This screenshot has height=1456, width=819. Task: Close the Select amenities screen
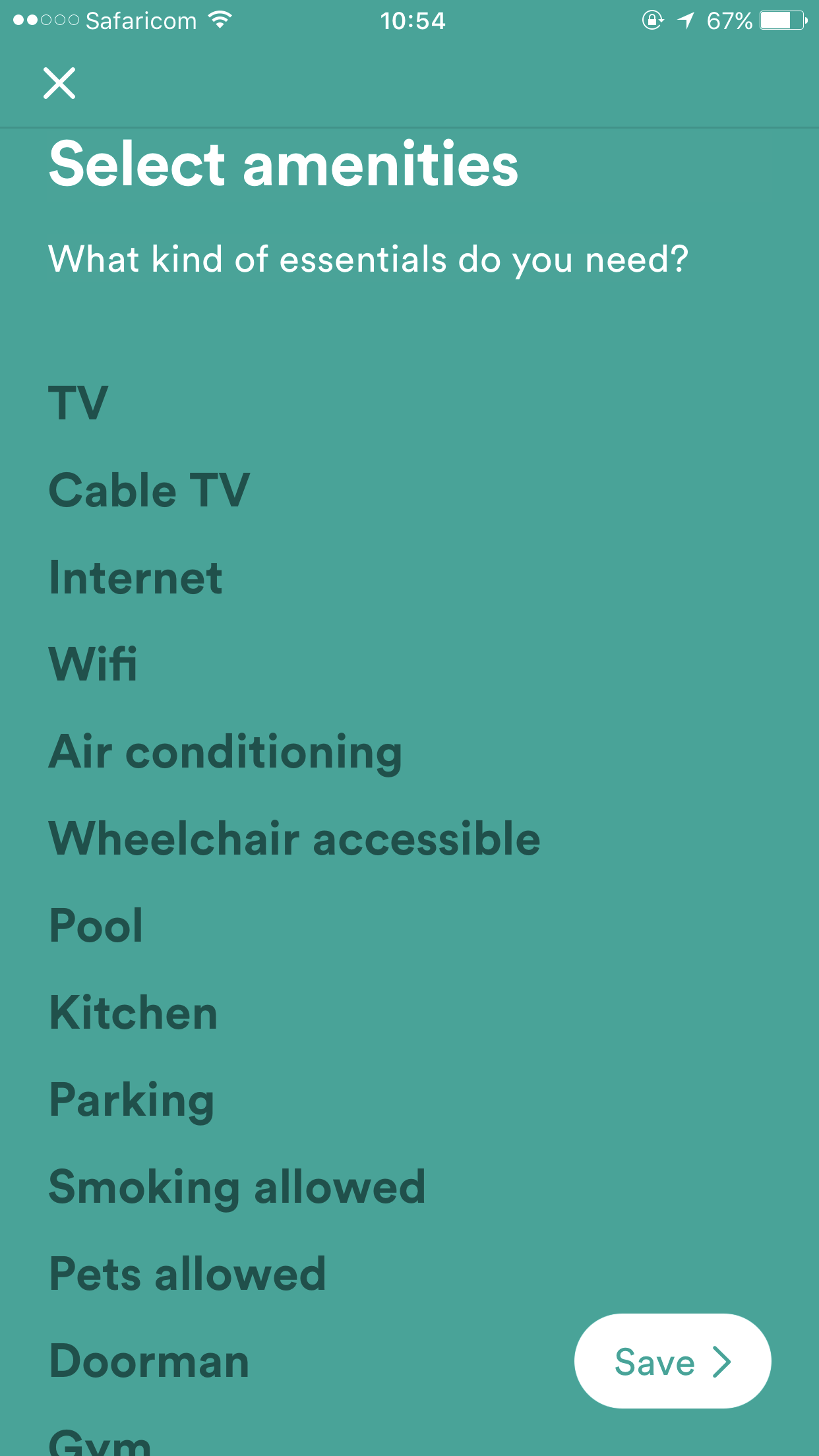(59, 84)
